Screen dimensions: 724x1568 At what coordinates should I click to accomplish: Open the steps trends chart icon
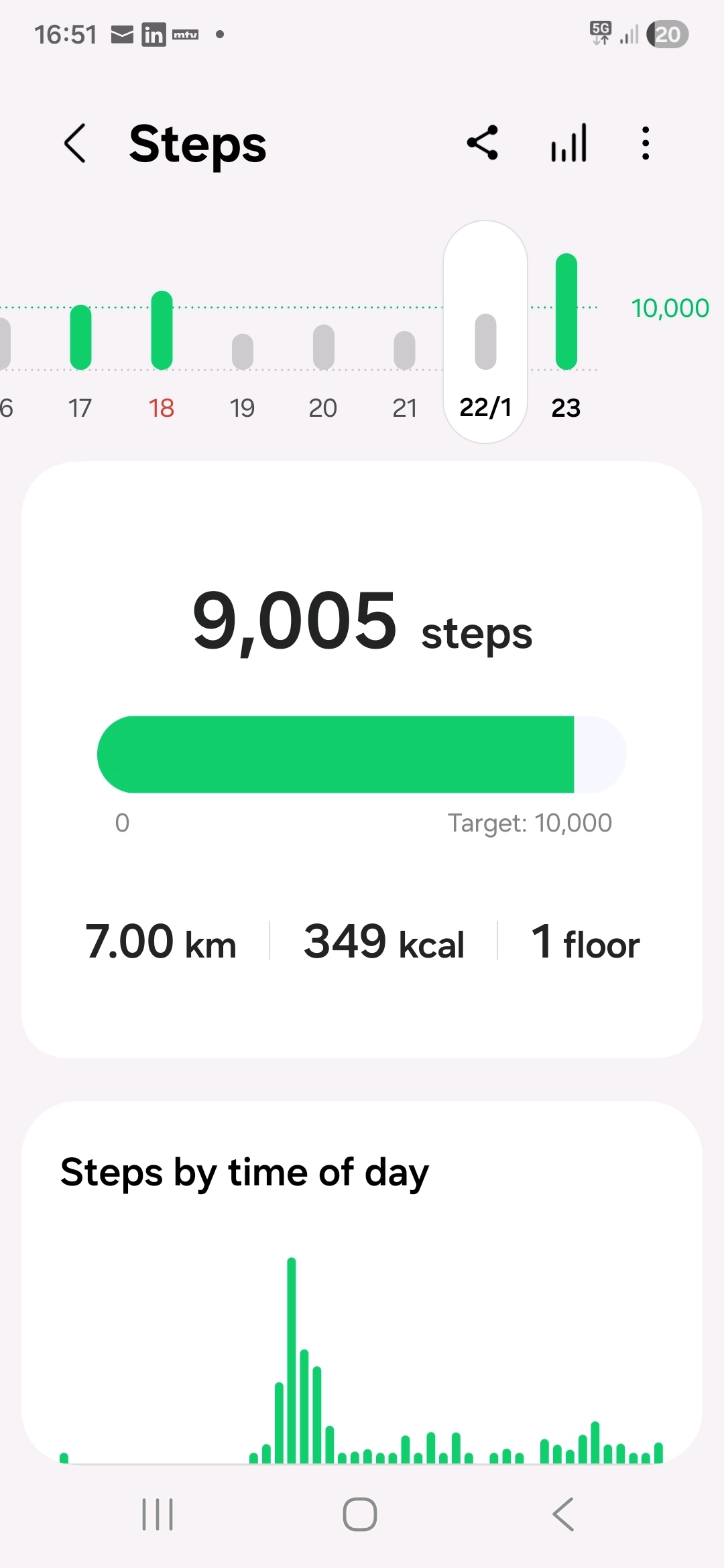(568, 143)
